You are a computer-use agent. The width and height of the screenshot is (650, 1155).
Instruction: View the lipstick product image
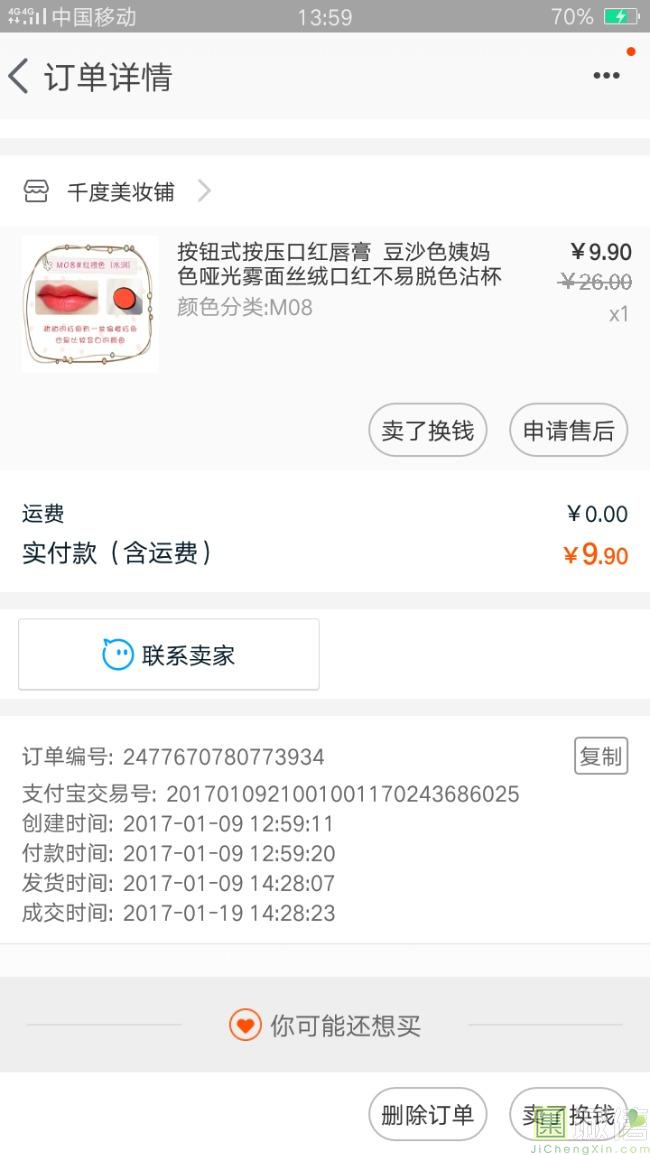(90, 304)
